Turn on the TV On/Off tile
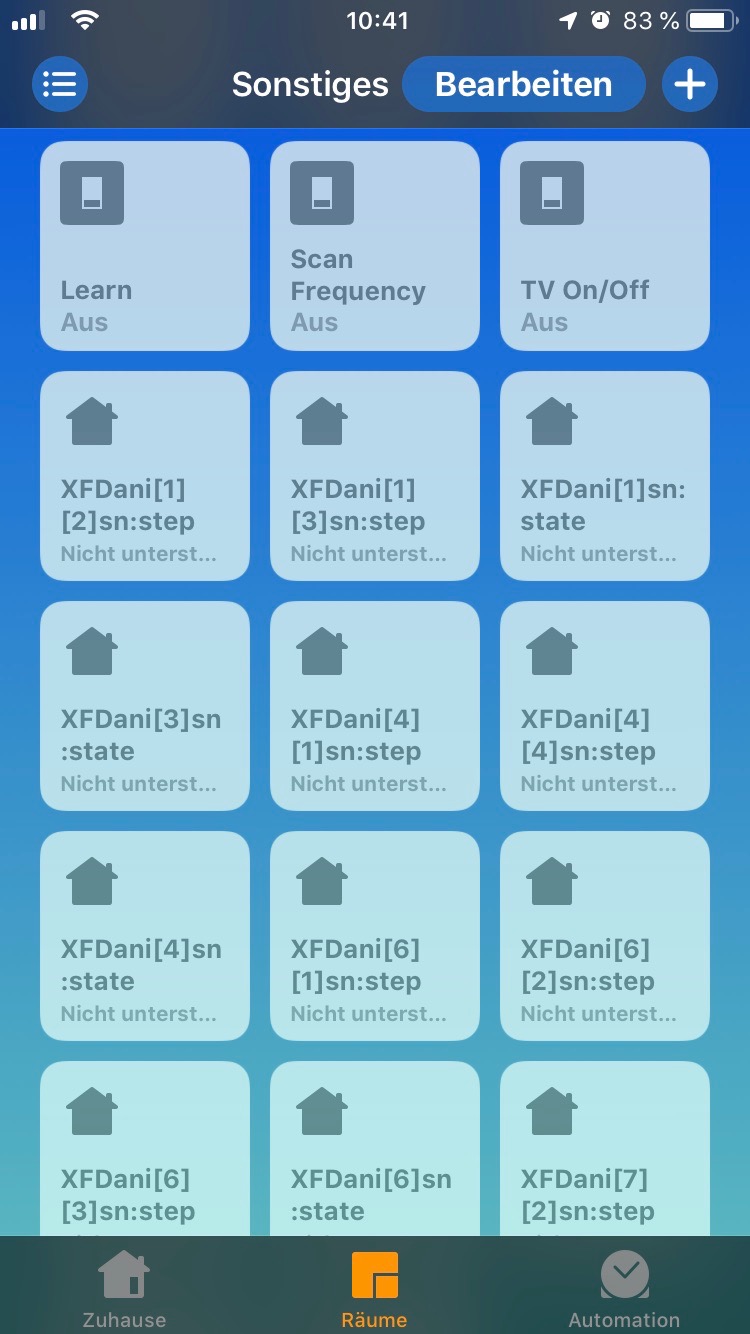This screenshot has height=1334, width=750. click(605, 246)
